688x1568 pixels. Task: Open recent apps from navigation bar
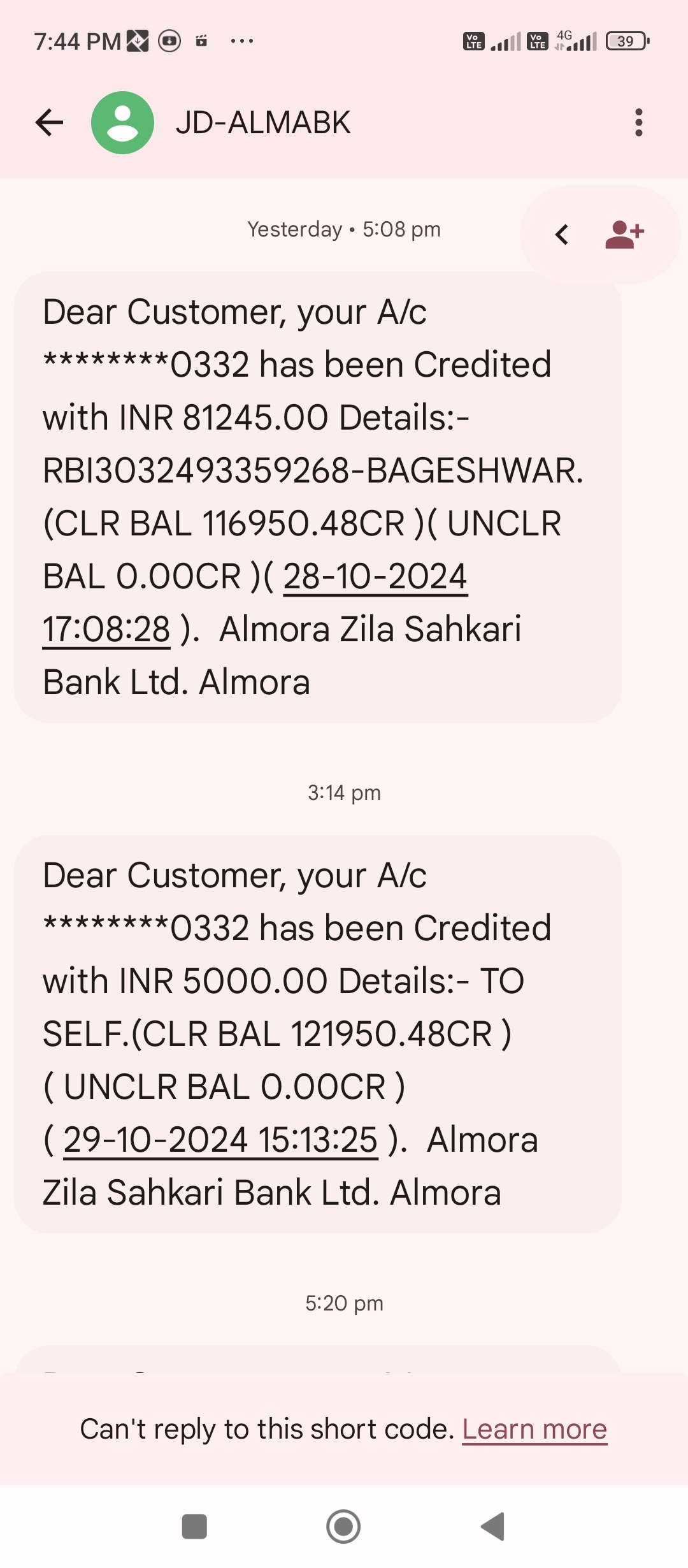click(194, 1527)
